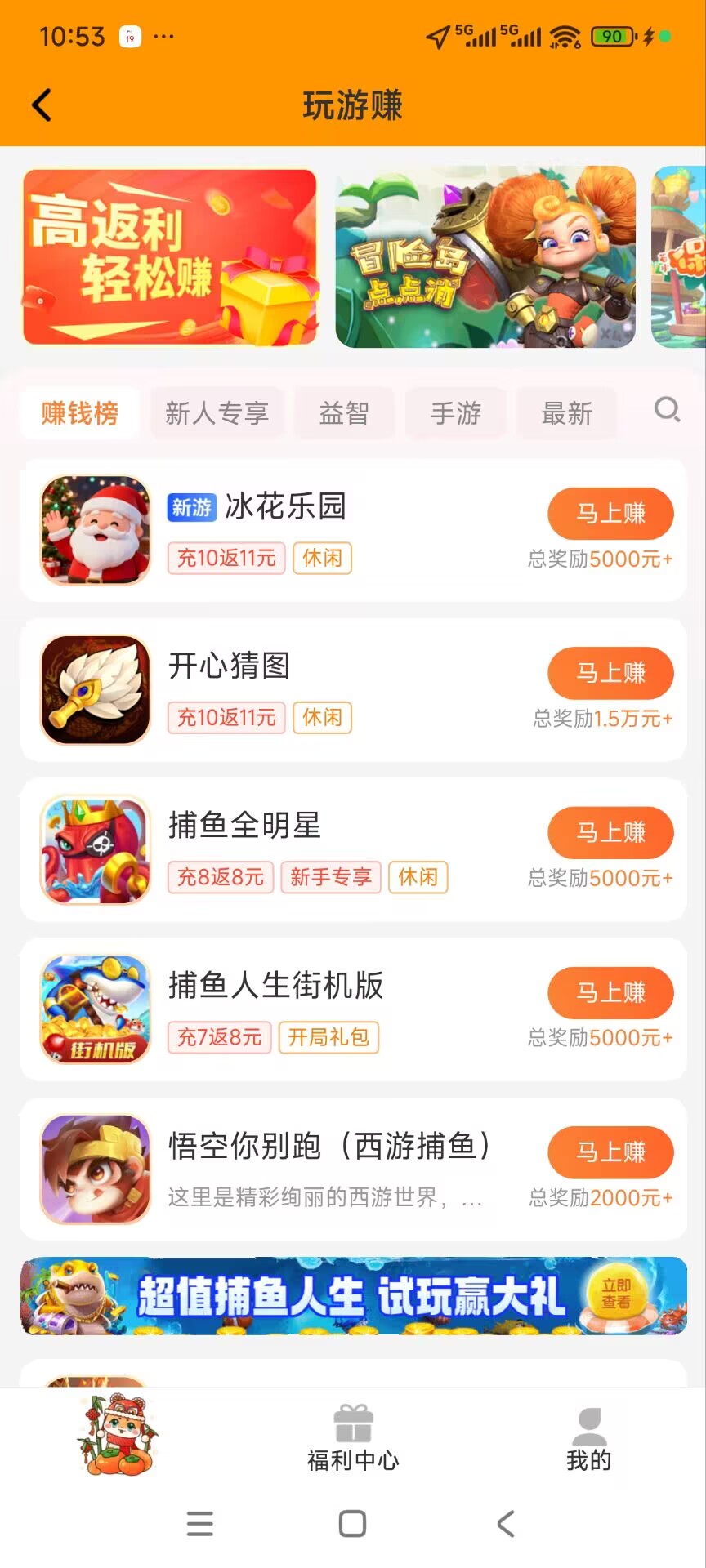Switch to the 益智 tab
706x1568 pixels.
coord(345,413)
